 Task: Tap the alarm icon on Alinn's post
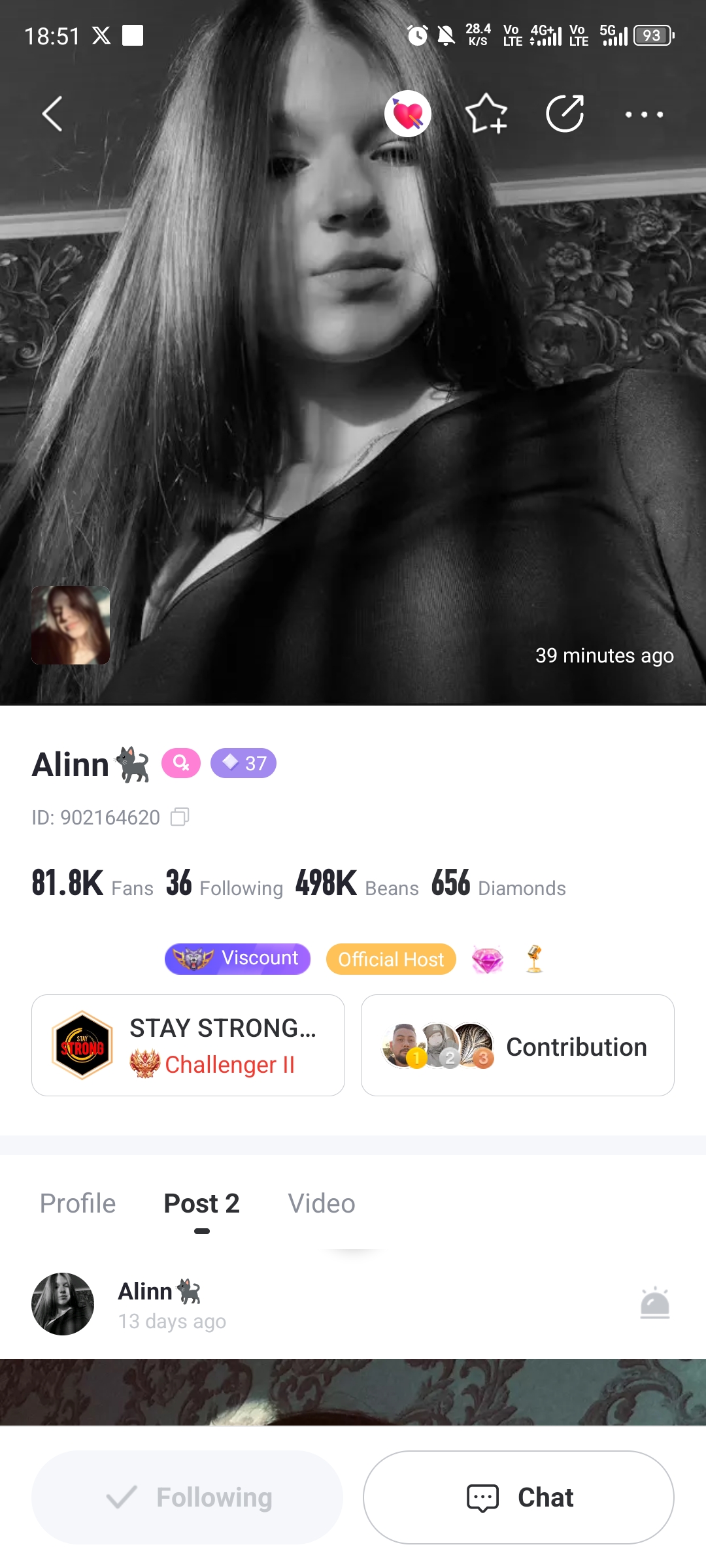point(654,1303)
